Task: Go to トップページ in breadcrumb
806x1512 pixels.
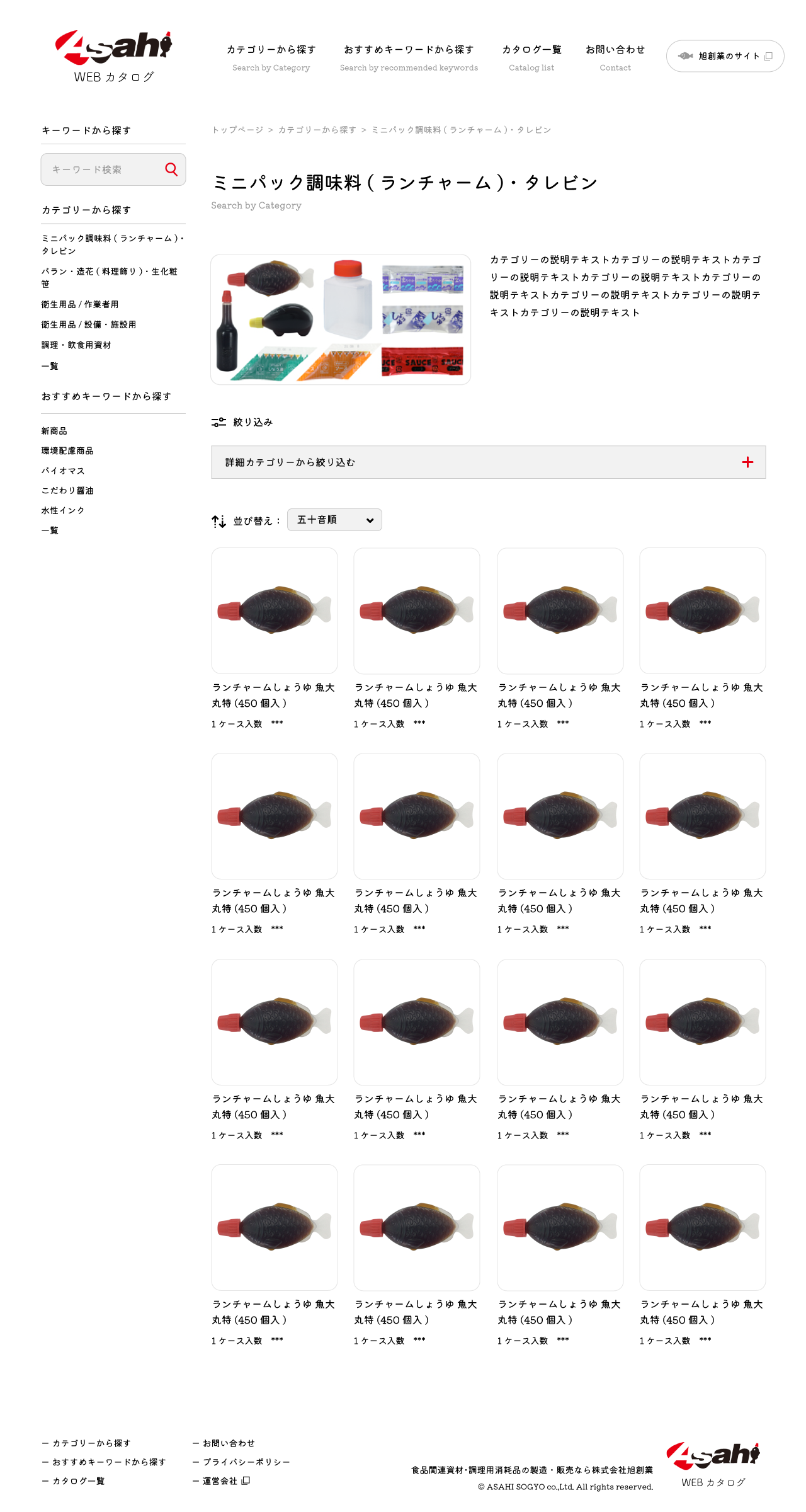Action: click(x=237, y=130)
